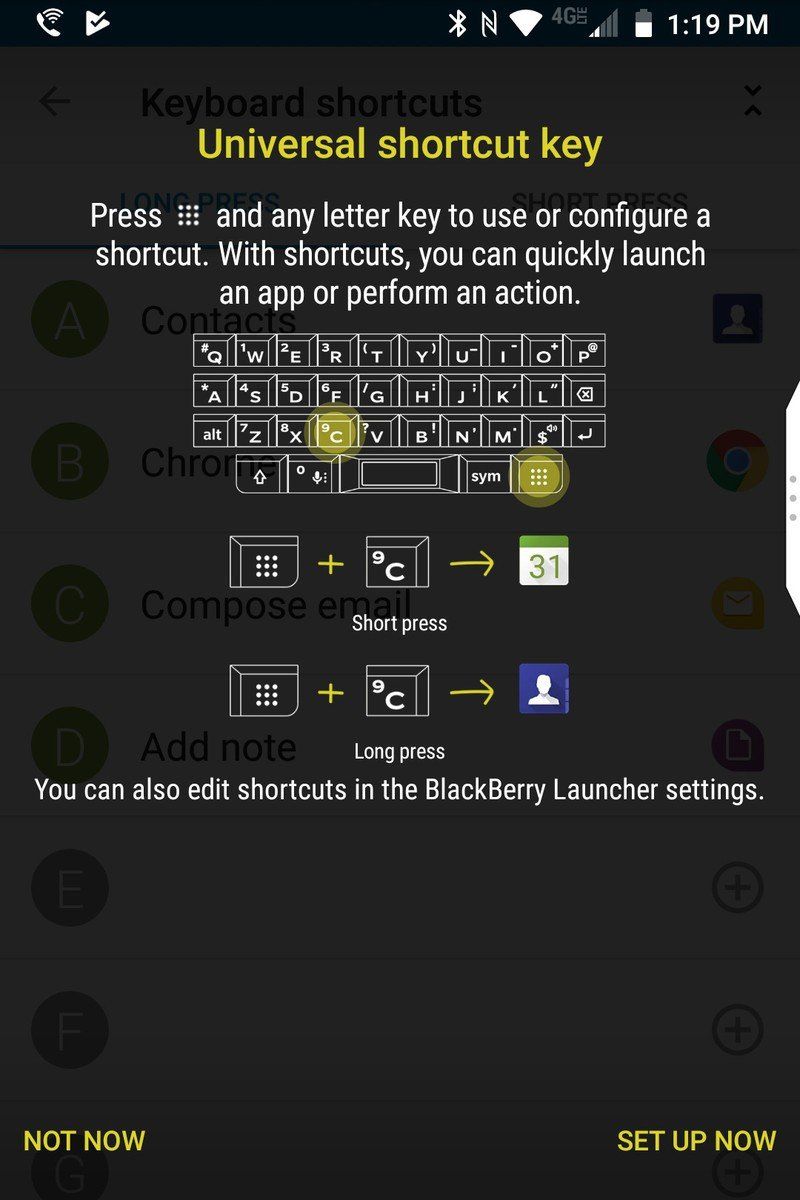Select the sym key on the keyboard diagram
Screen dimensions: 800x1200
pos(486,477)
